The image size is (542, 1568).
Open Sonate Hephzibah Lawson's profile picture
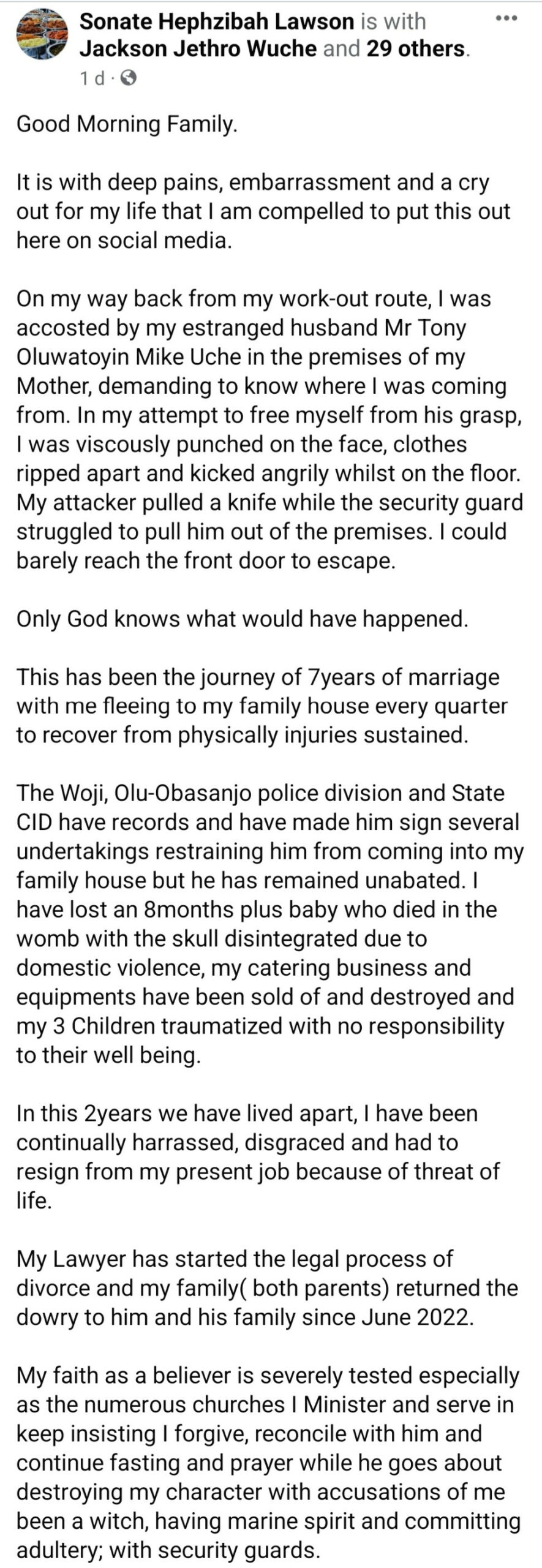(x=42, y=36)
